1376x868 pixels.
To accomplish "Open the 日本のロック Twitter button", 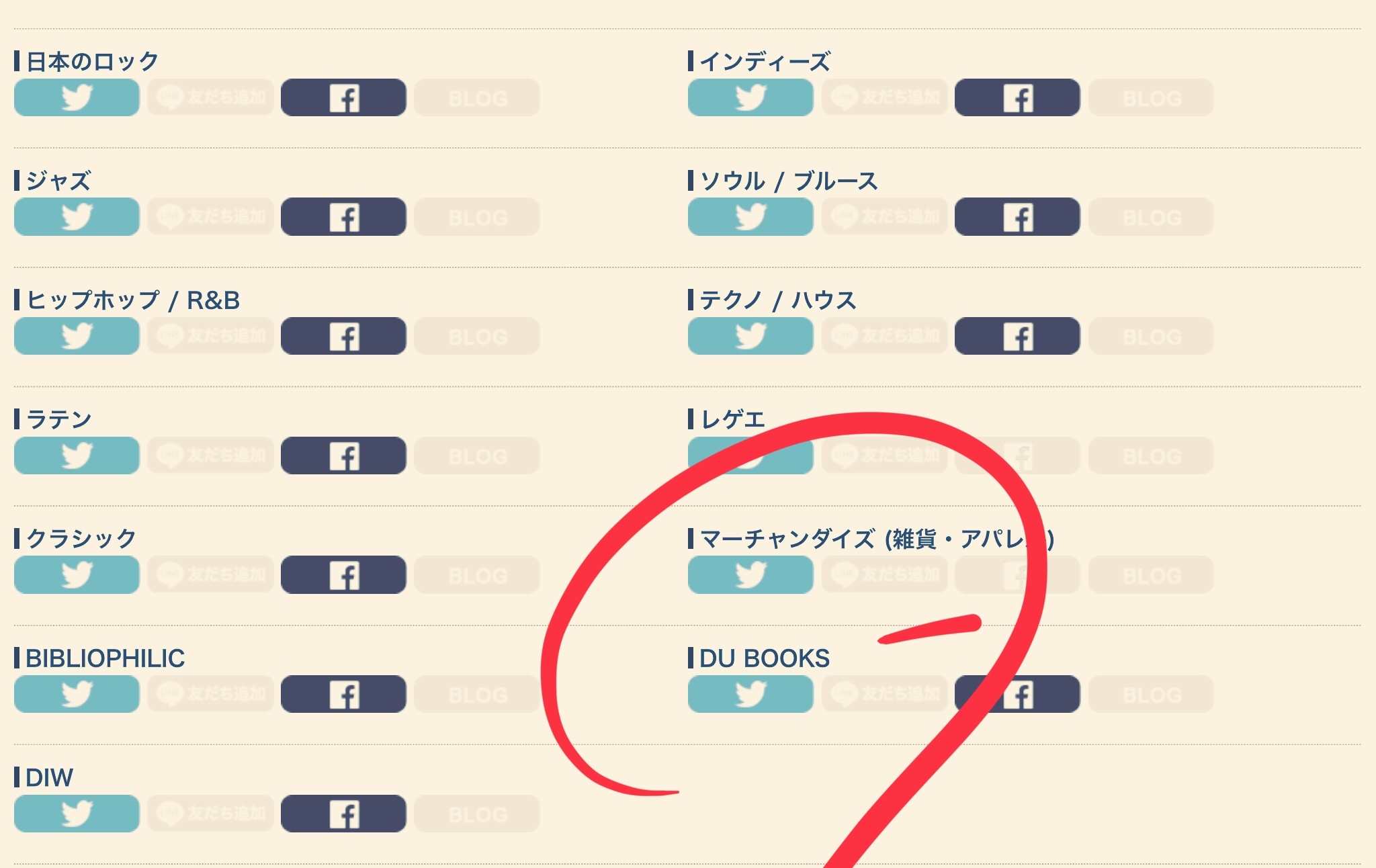I will (77, 98).
